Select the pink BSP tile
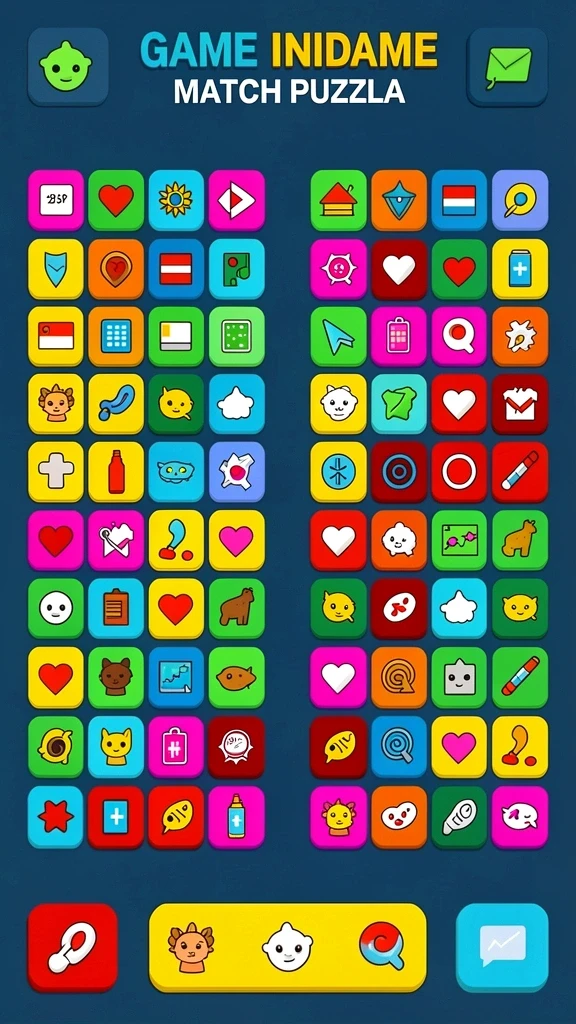The image size is (576, 1024). point(56,200)
